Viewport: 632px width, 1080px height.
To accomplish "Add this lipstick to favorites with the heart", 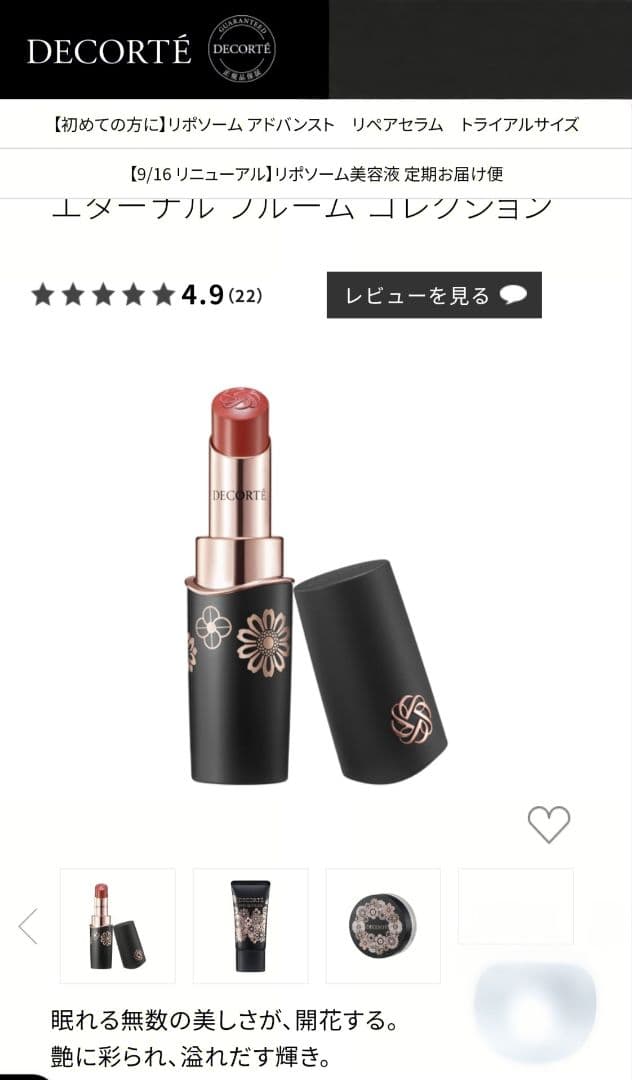I will [x=548, y=824].
